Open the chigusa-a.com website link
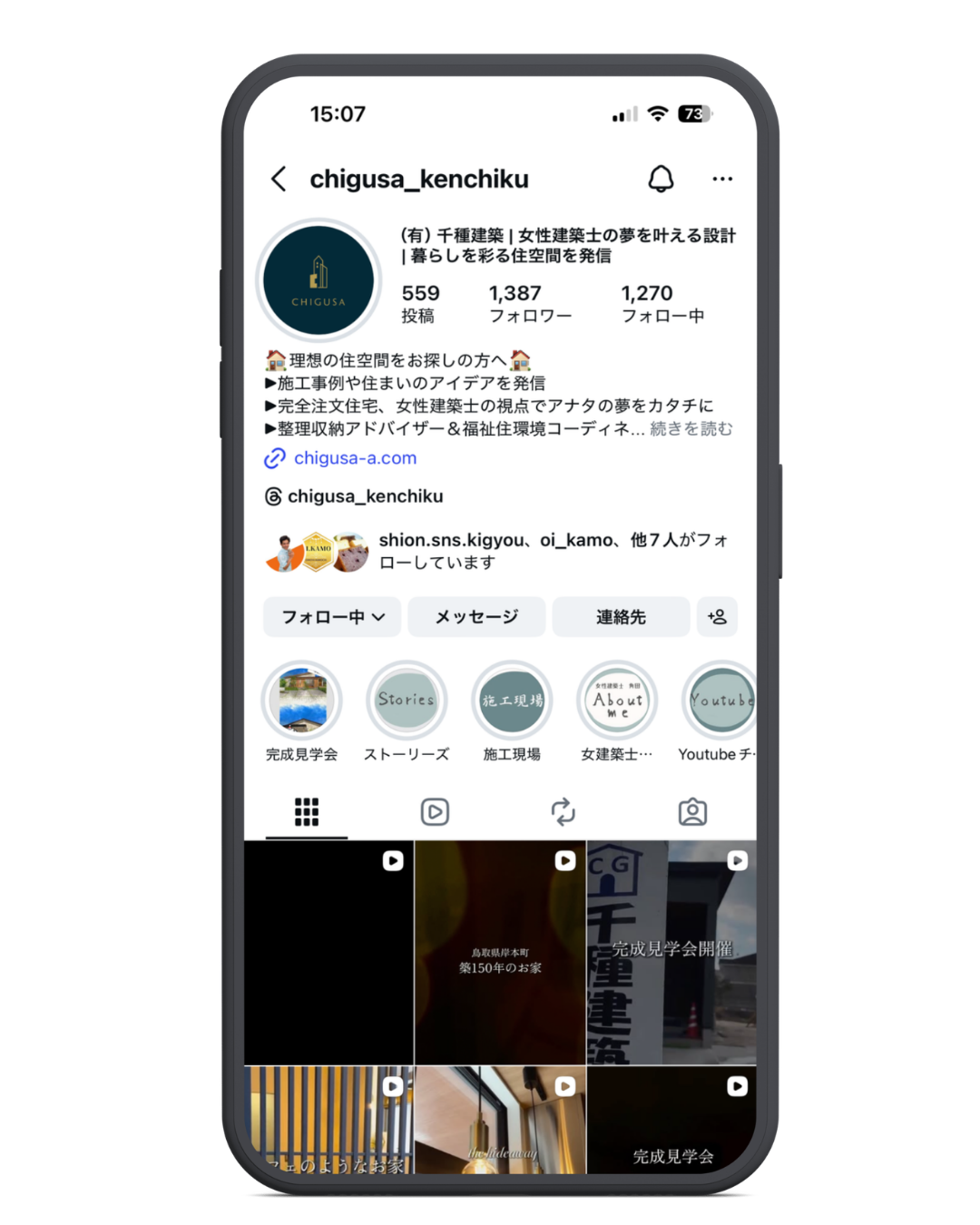Viewport: 980px width, 1225px height. (355, 458)
